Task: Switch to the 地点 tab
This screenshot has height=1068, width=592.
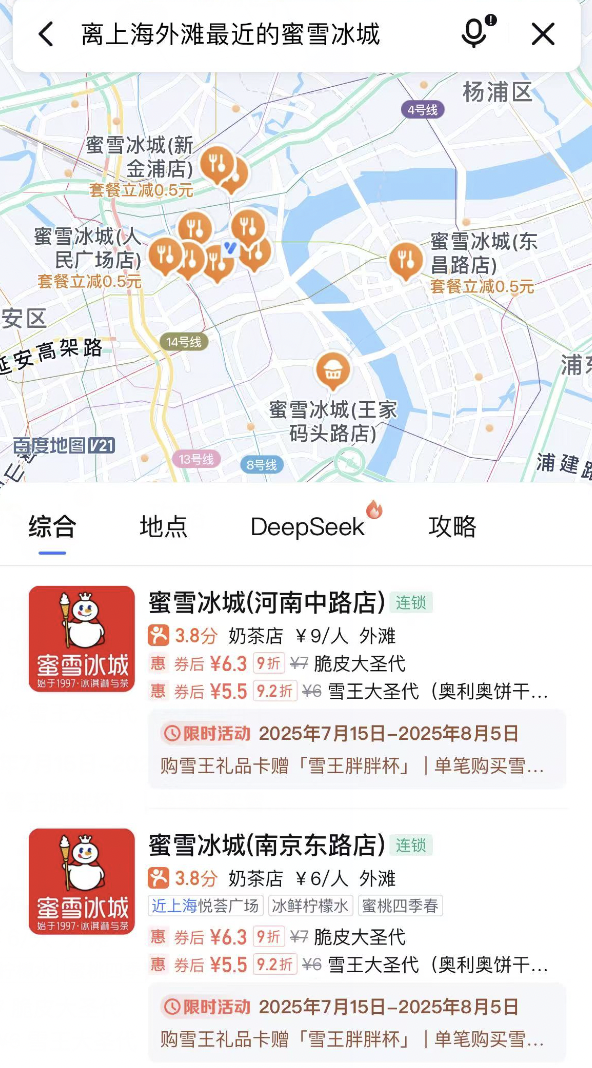Action: pyautogui.click(x=163, y=527)
